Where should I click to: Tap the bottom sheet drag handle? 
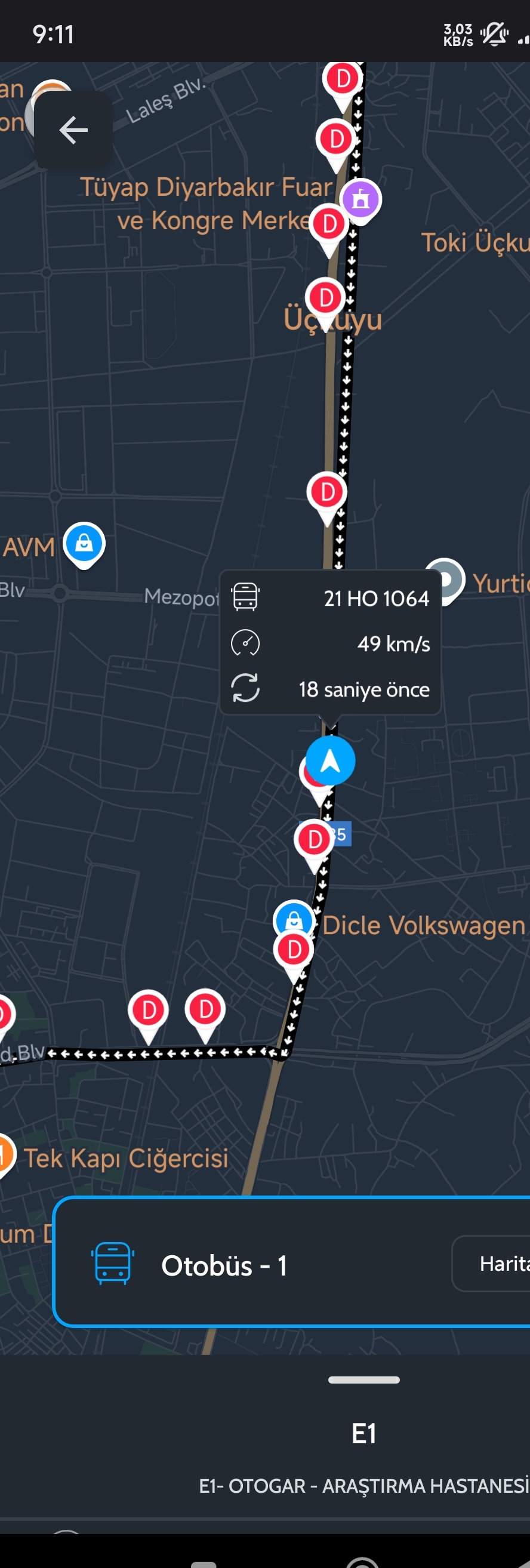[x=363, y=1379]
